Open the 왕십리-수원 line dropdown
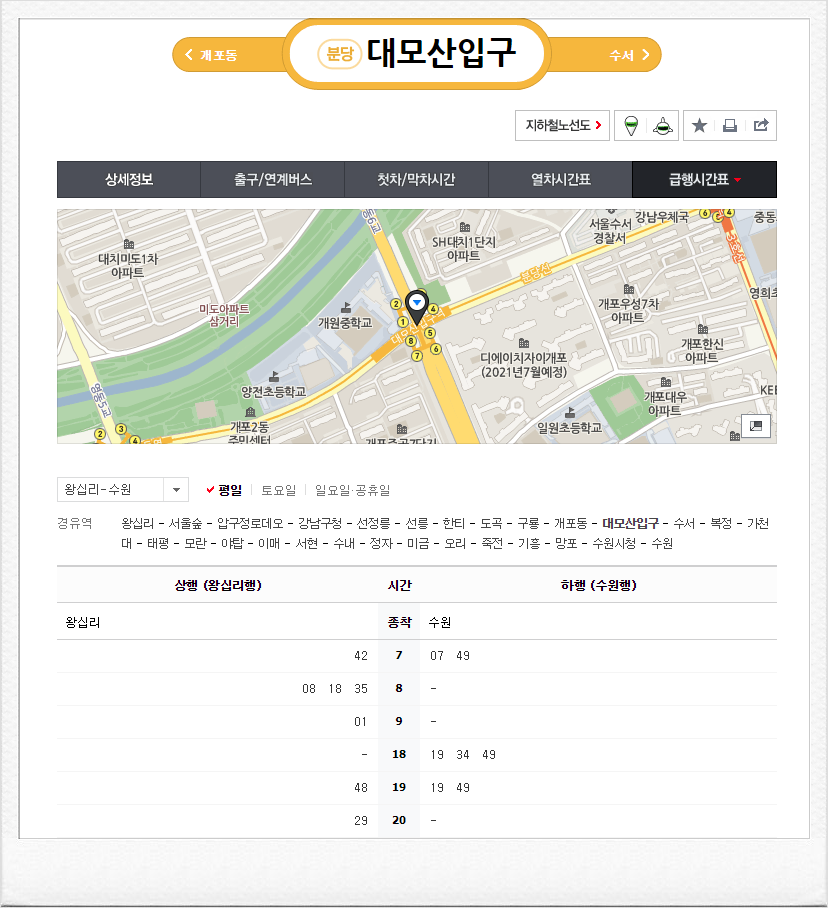The width and height of the screenshot is (828, 908). (122, 490)
